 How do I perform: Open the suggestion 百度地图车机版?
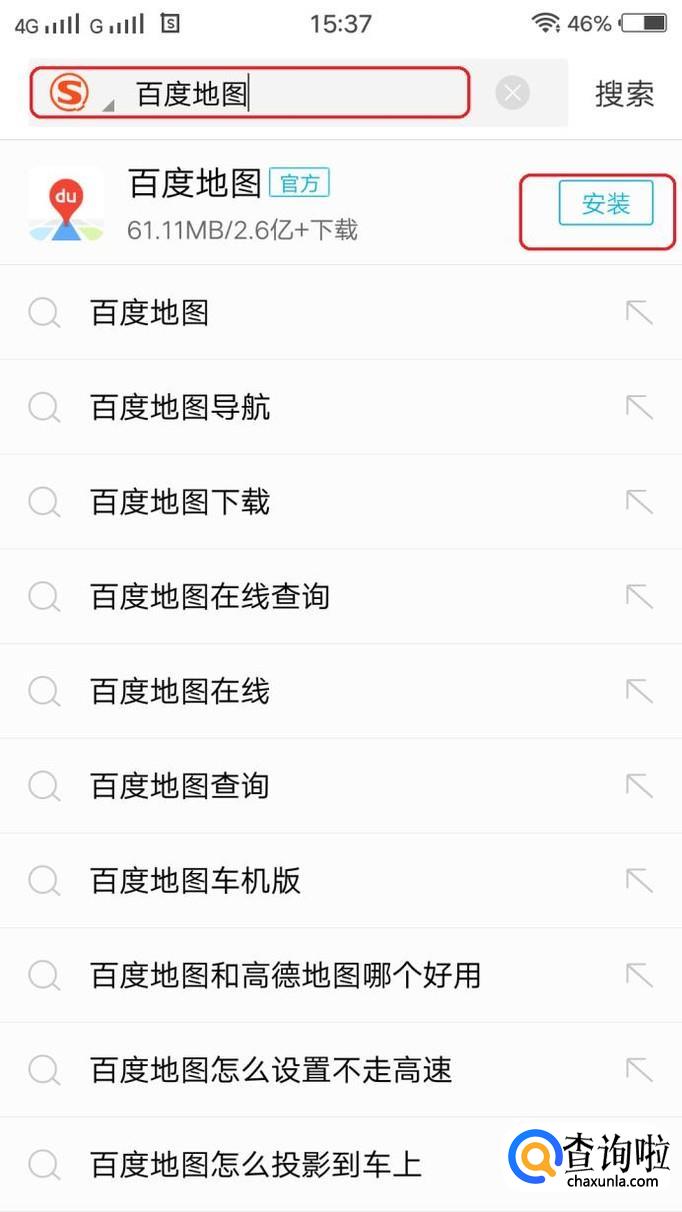click(195, 881)
